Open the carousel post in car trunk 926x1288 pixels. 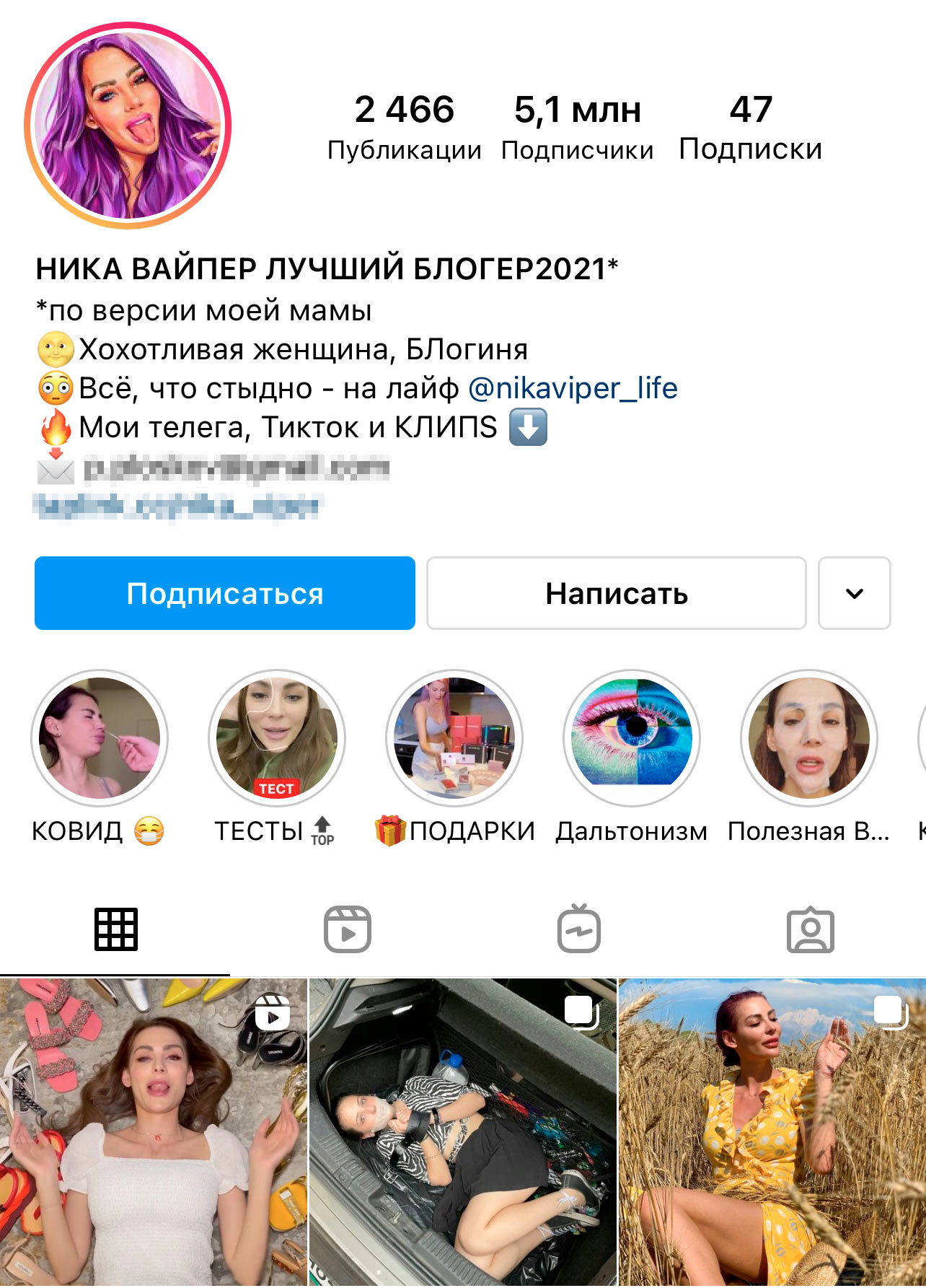coord(462,1133)
